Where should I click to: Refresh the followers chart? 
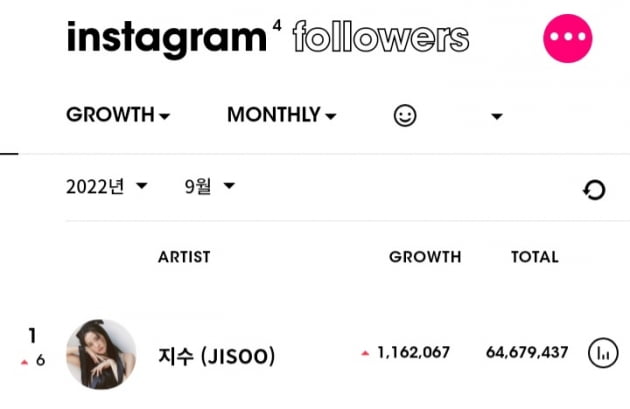click(x=594, y=189)
